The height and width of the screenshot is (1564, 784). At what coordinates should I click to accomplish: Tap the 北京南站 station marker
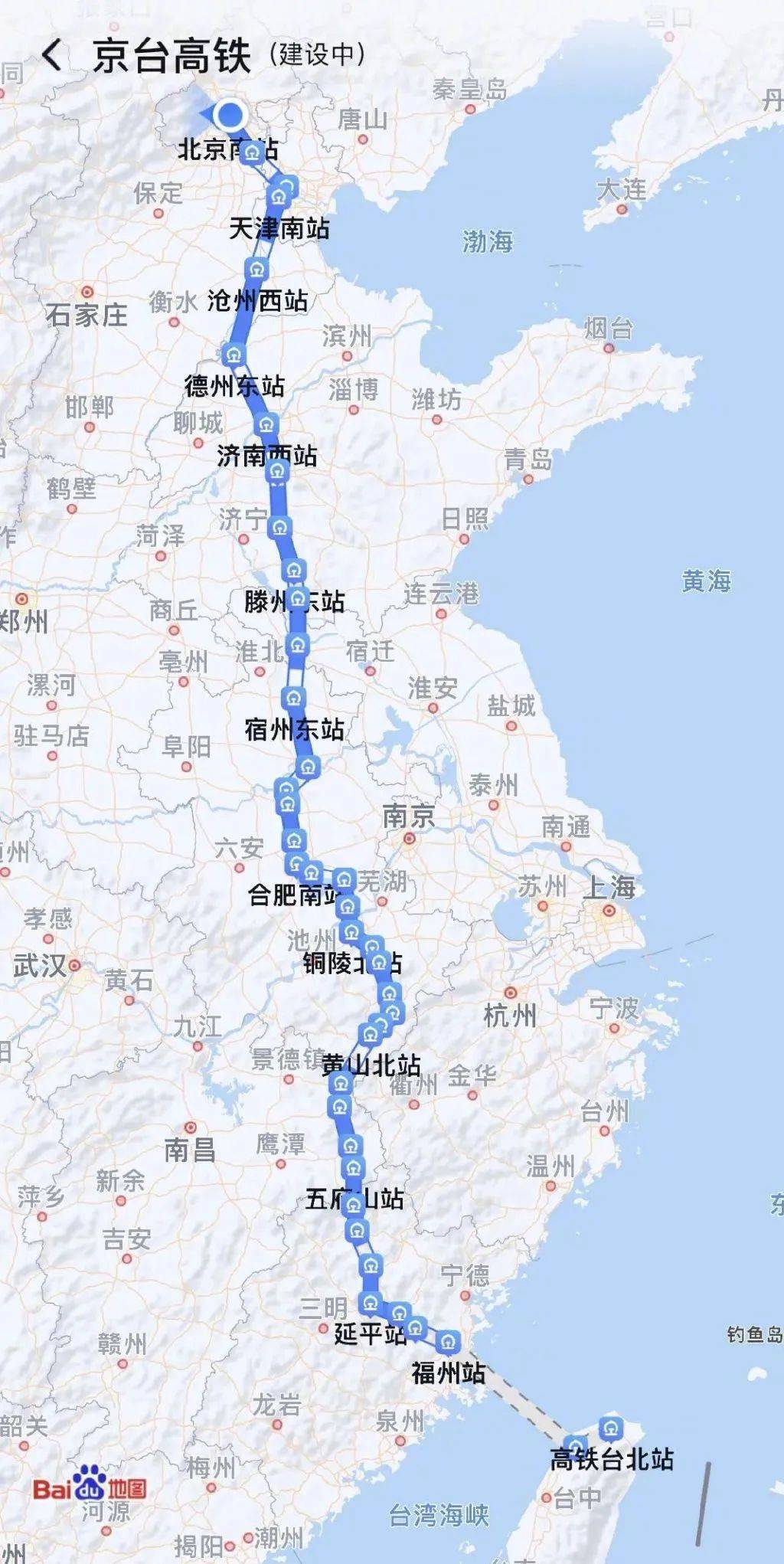click(252, 154)
